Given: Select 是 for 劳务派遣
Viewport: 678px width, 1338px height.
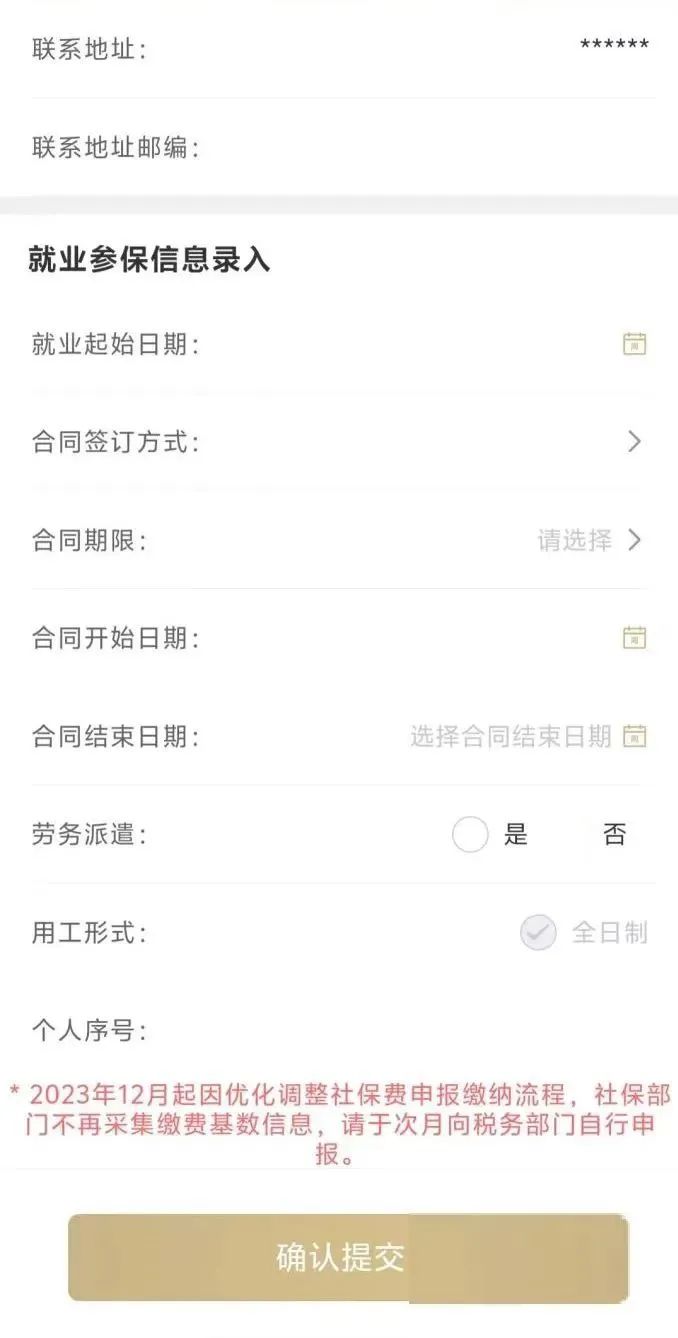Looking at the screenshot, I should point(471,834).
